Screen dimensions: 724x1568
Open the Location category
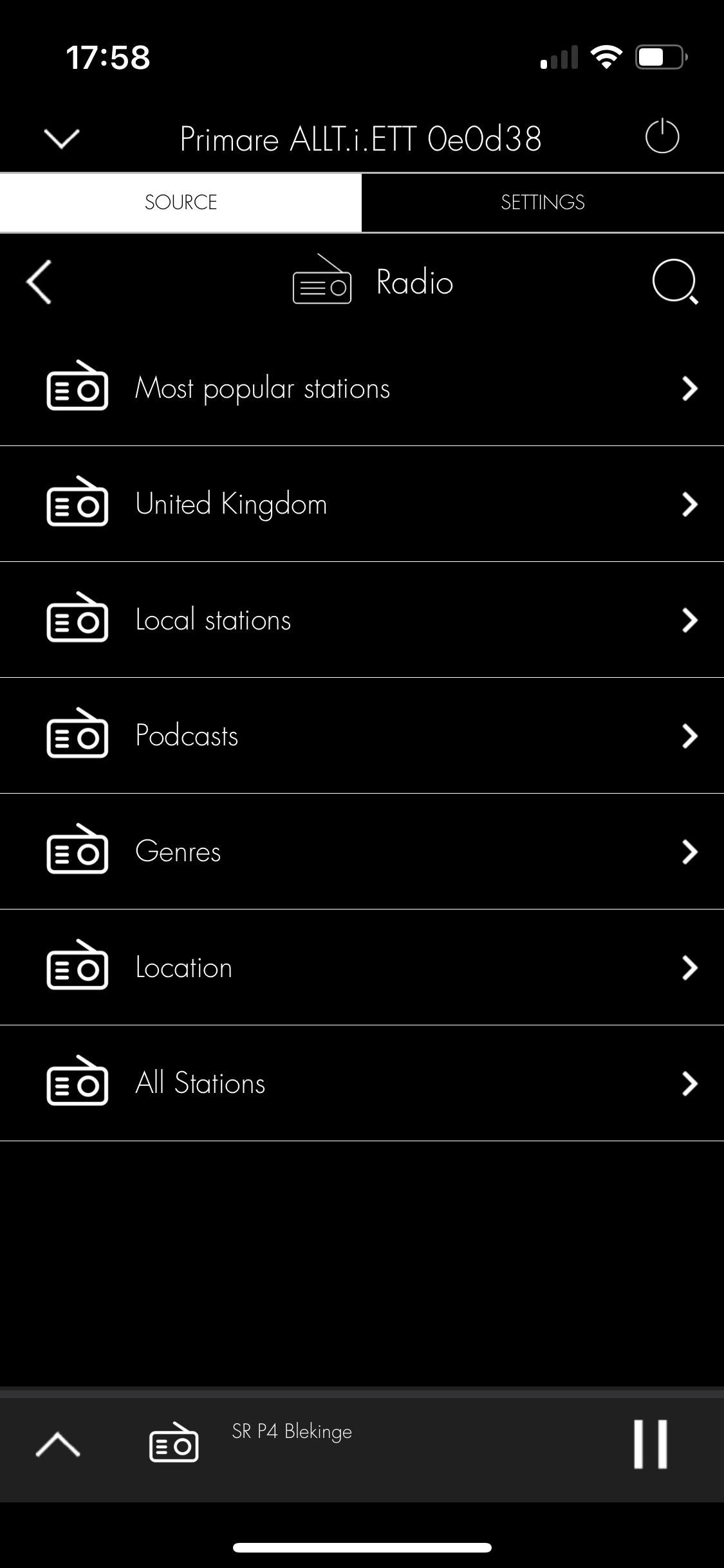coord(362,967)
